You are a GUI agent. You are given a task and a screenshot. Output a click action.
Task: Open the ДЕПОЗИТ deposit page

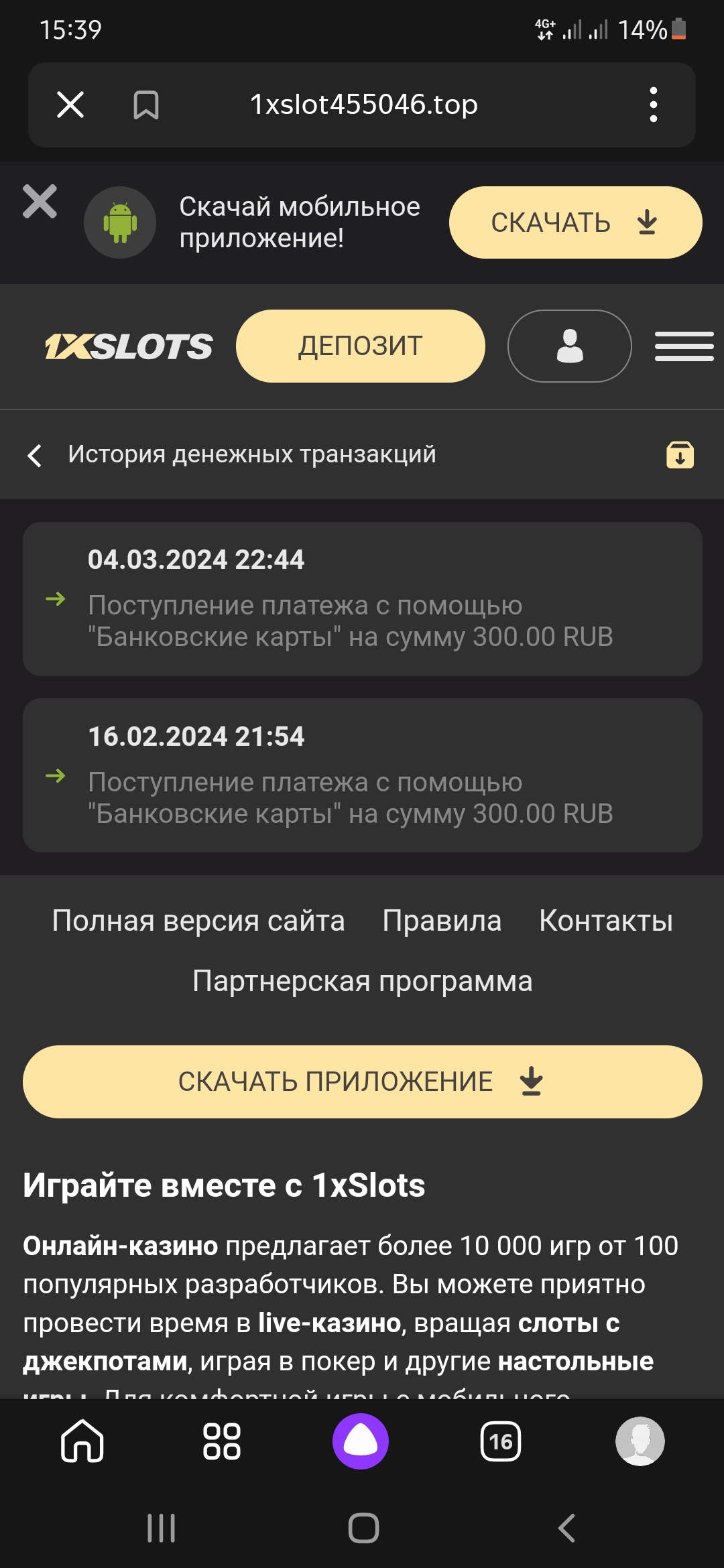pyautogui.click(x=361, y=346)
